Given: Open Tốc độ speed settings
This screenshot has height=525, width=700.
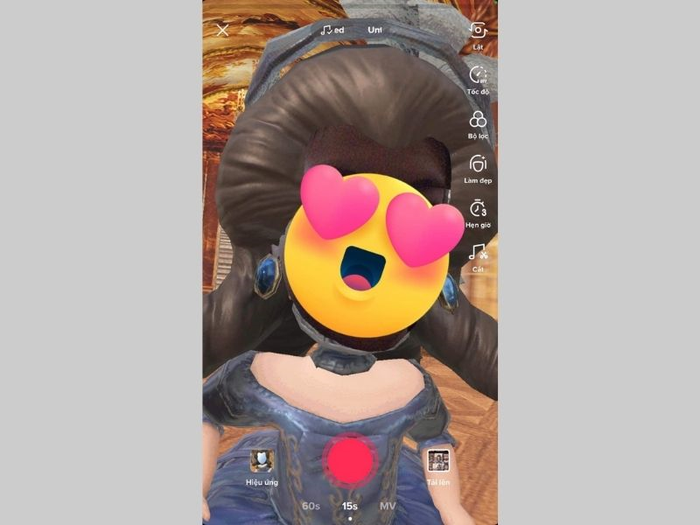Looking at the screenshot, I should pyautogui.click(x=478, y=76).
